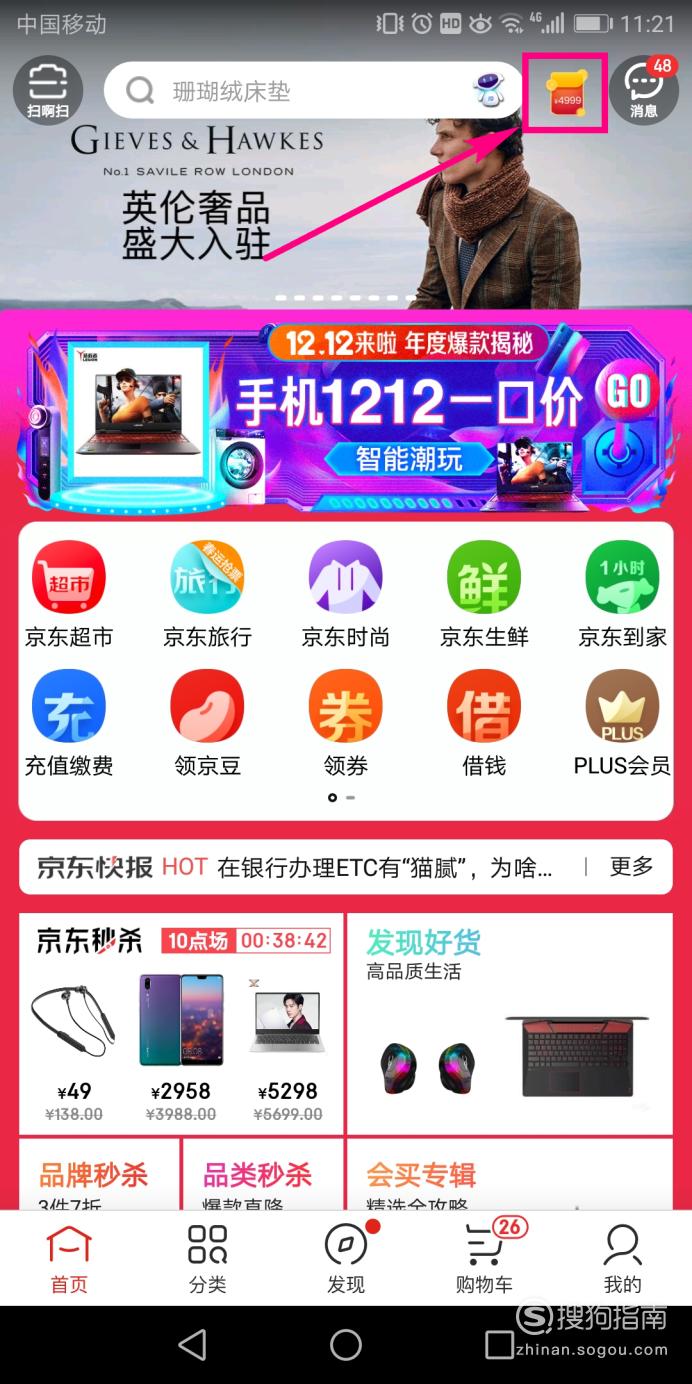Open 领京豆
Viewport: 692px width, 1384px height.
point(207,723)
